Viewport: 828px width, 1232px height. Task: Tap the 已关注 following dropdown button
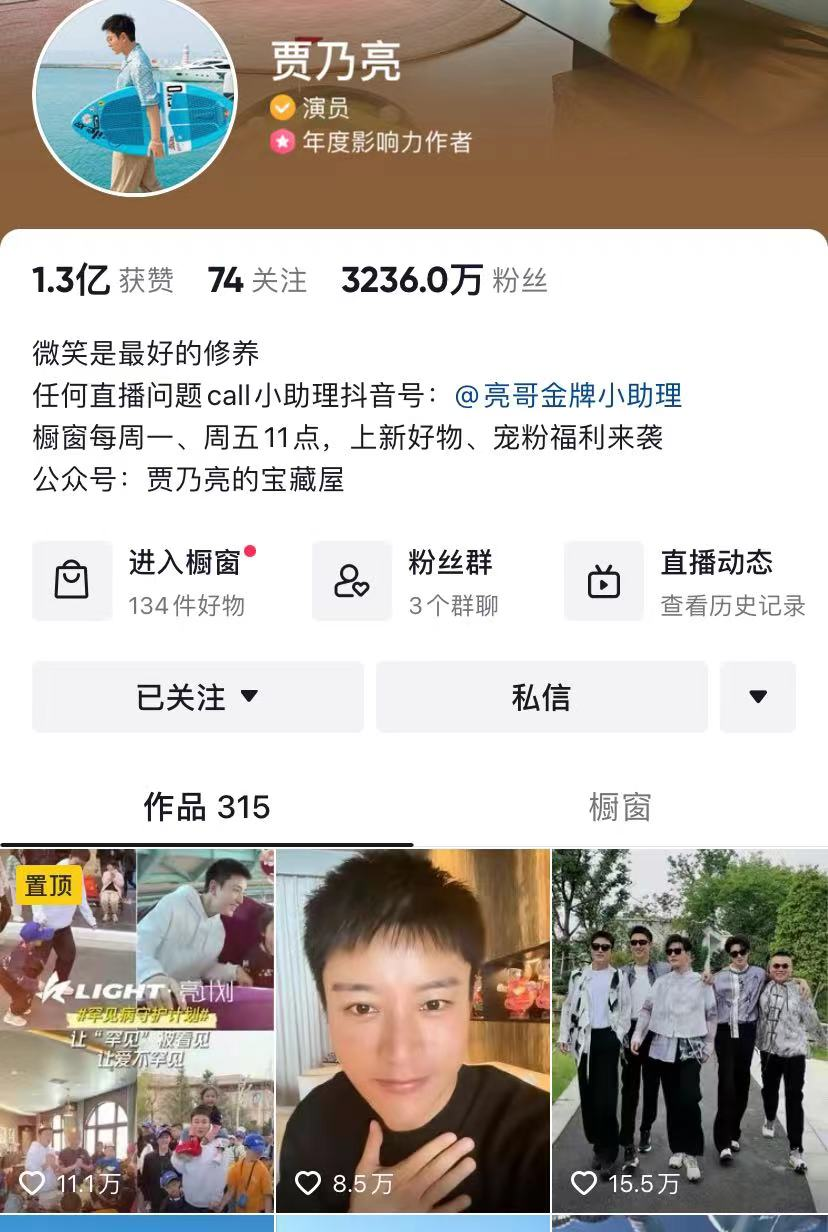[x=197, y=697]
